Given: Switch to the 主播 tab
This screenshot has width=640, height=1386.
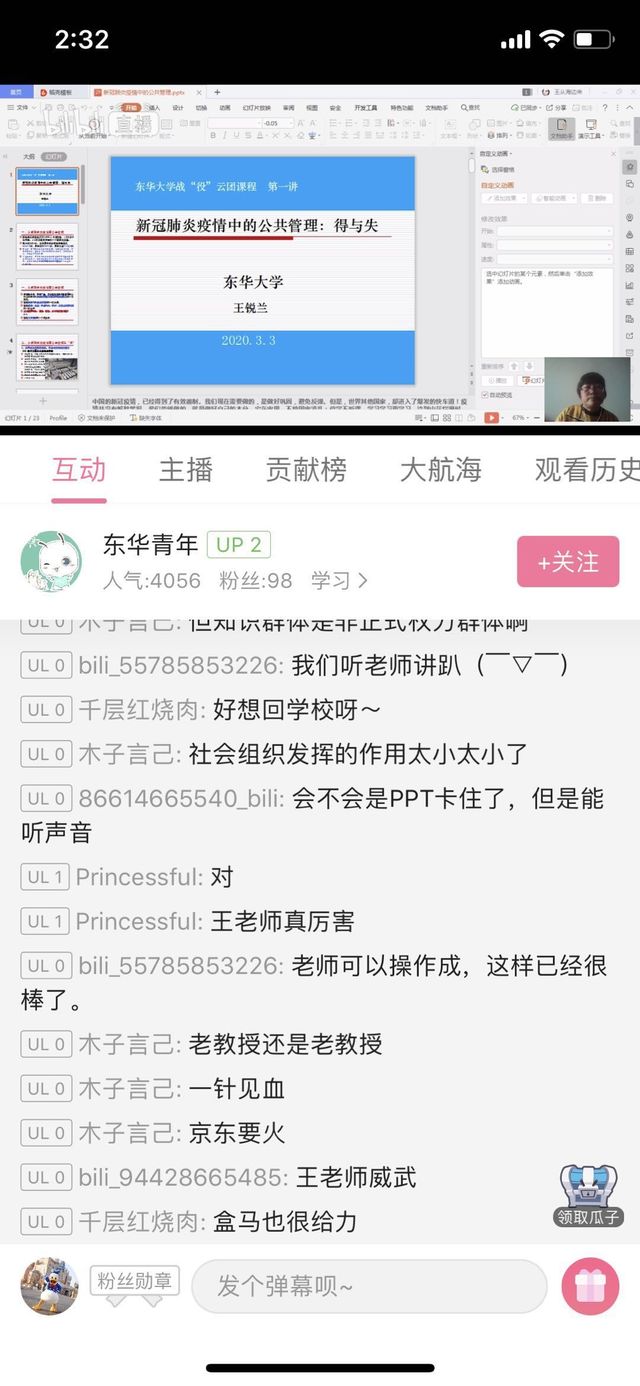Looking at the screenshot, I should 186,469.
